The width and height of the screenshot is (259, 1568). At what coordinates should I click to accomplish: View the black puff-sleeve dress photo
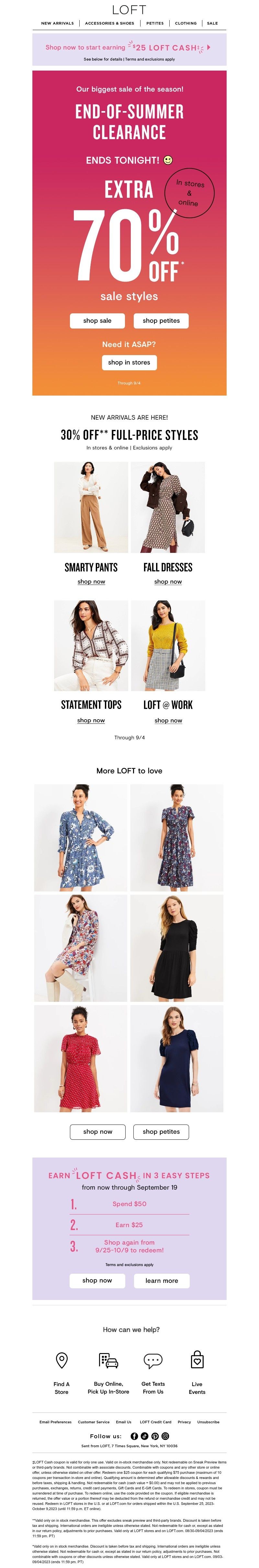177,948
